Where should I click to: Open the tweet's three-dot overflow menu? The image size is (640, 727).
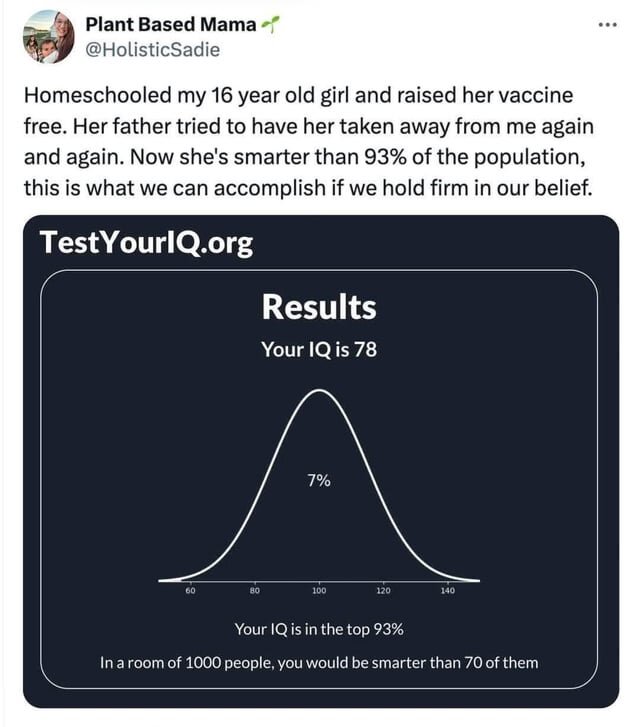606,24
